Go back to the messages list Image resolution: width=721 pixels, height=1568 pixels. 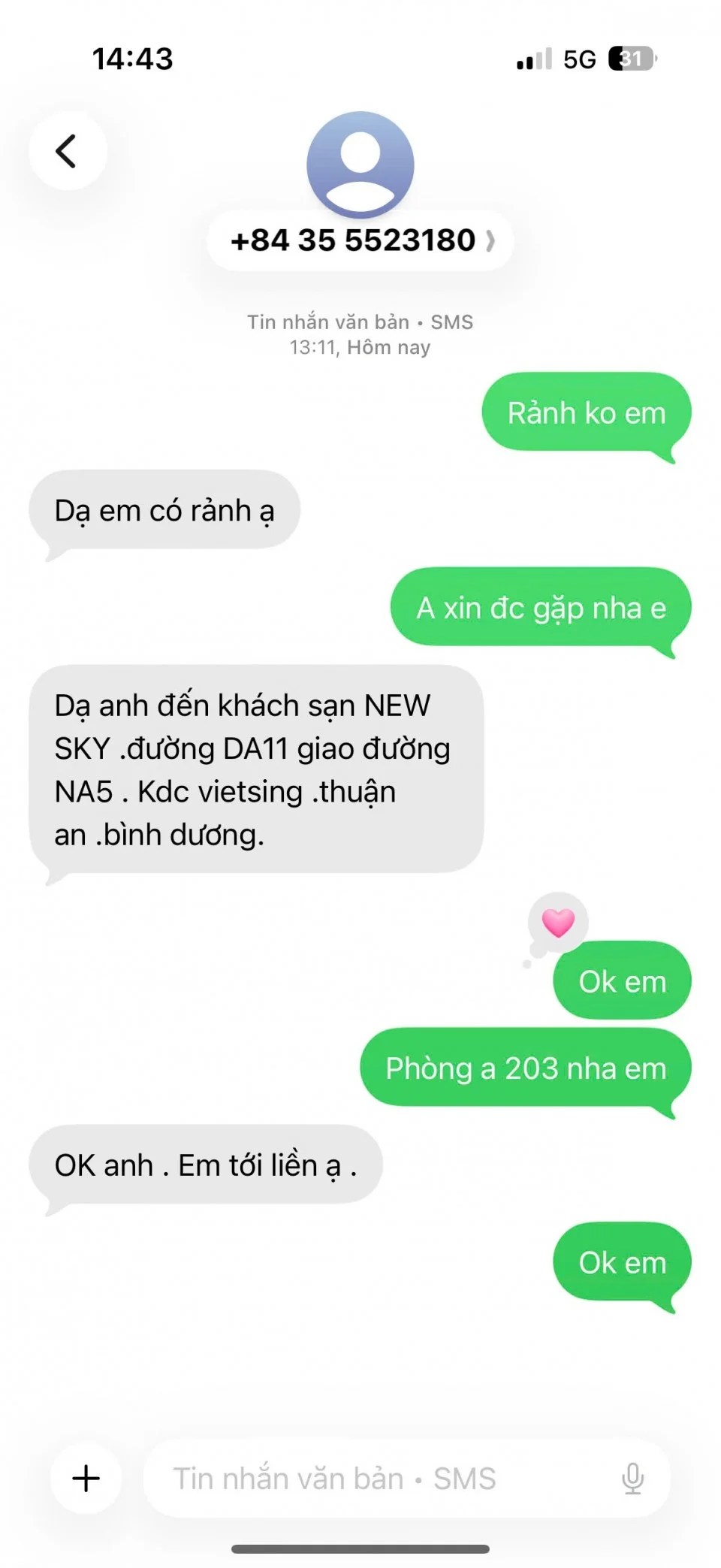tap(68, 151)
